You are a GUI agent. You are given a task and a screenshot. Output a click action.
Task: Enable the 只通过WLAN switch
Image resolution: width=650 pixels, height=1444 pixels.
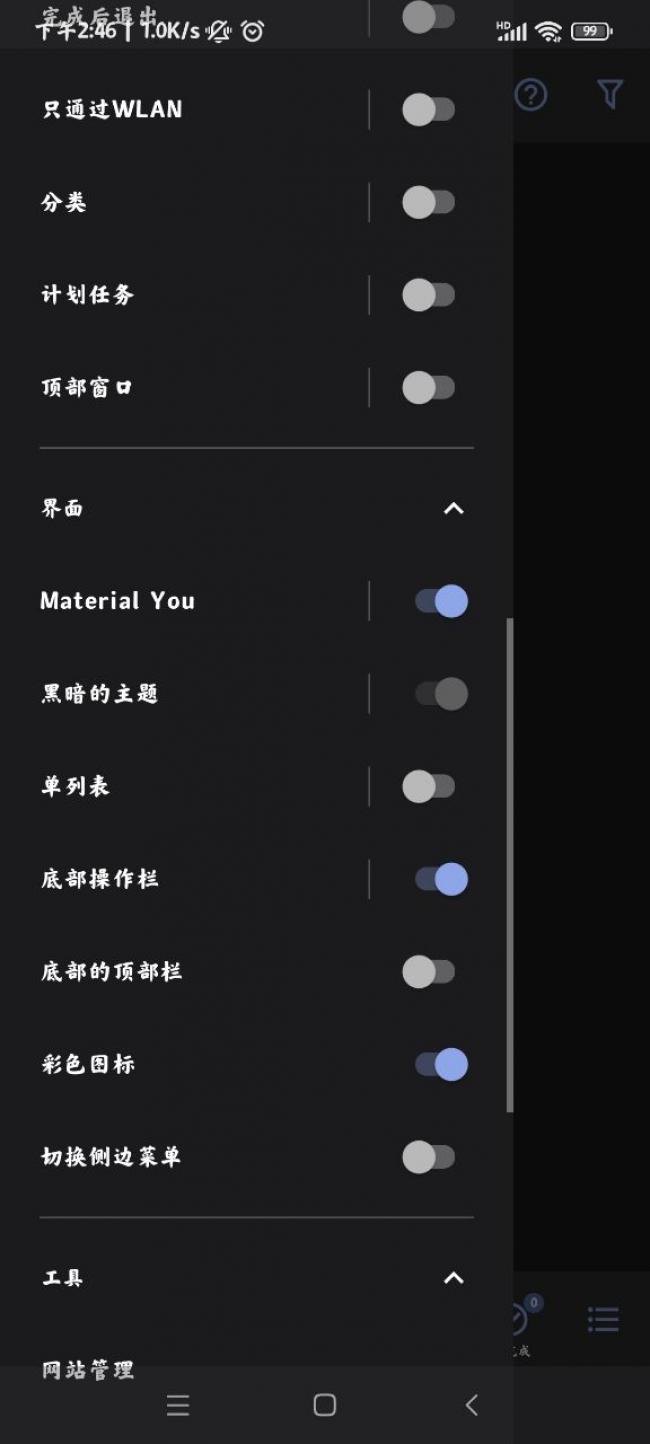428,110
